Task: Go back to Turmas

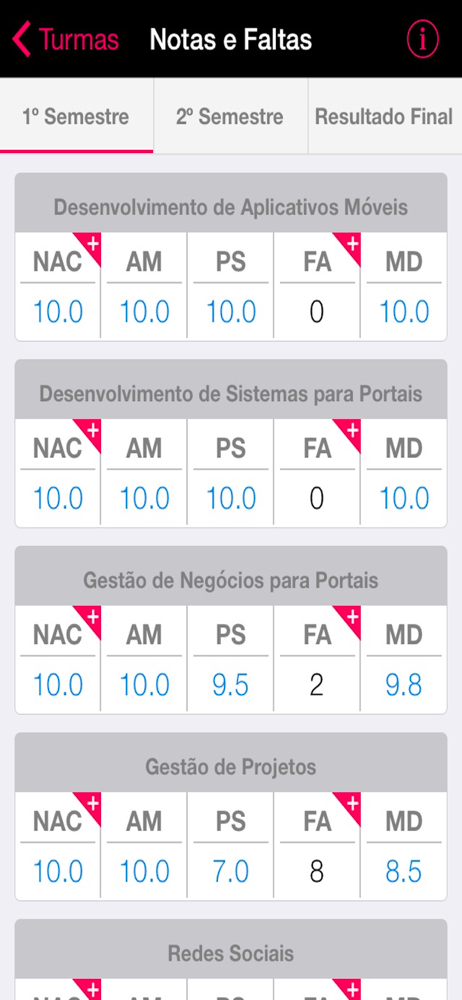Action: pyautogui.click(x=66, y=40)
